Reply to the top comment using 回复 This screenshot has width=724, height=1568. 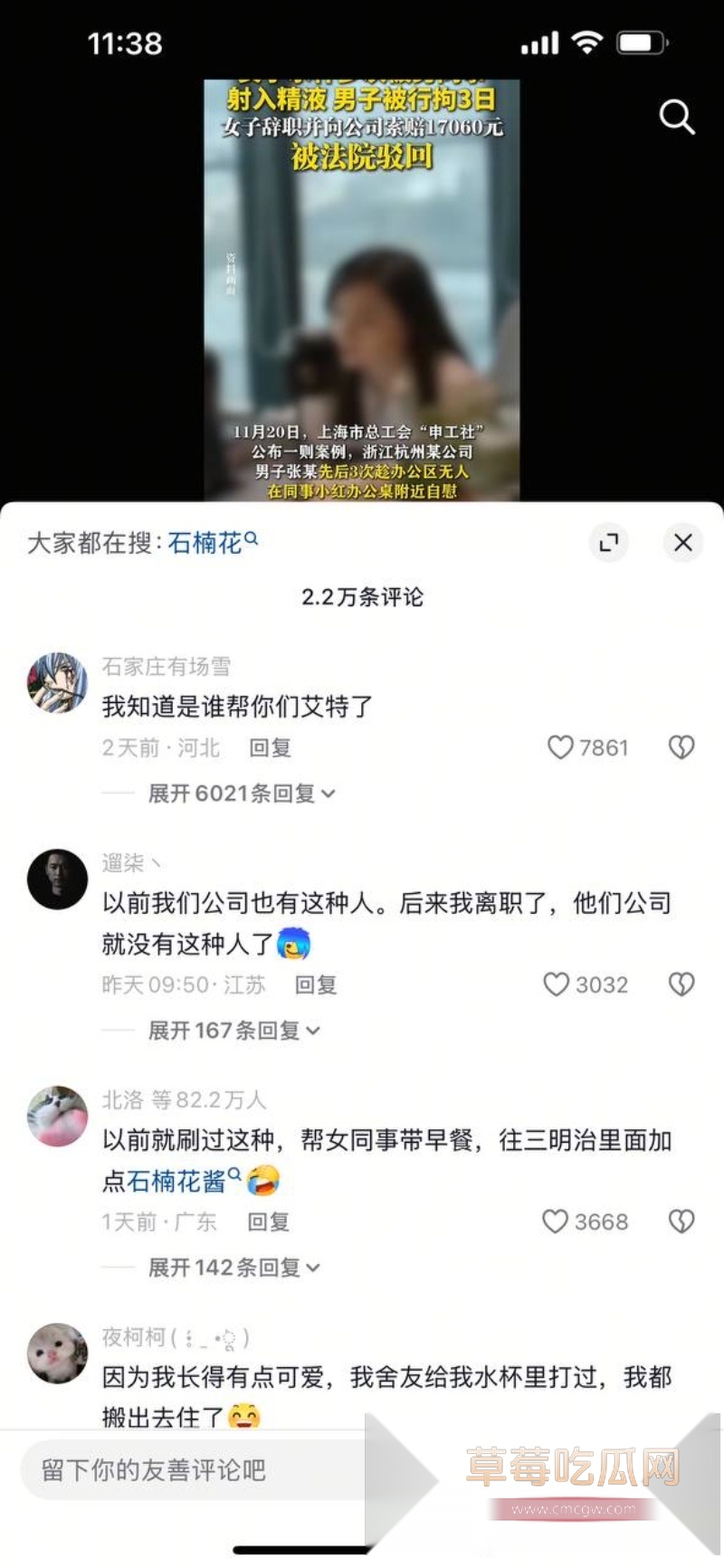point(270,747)
